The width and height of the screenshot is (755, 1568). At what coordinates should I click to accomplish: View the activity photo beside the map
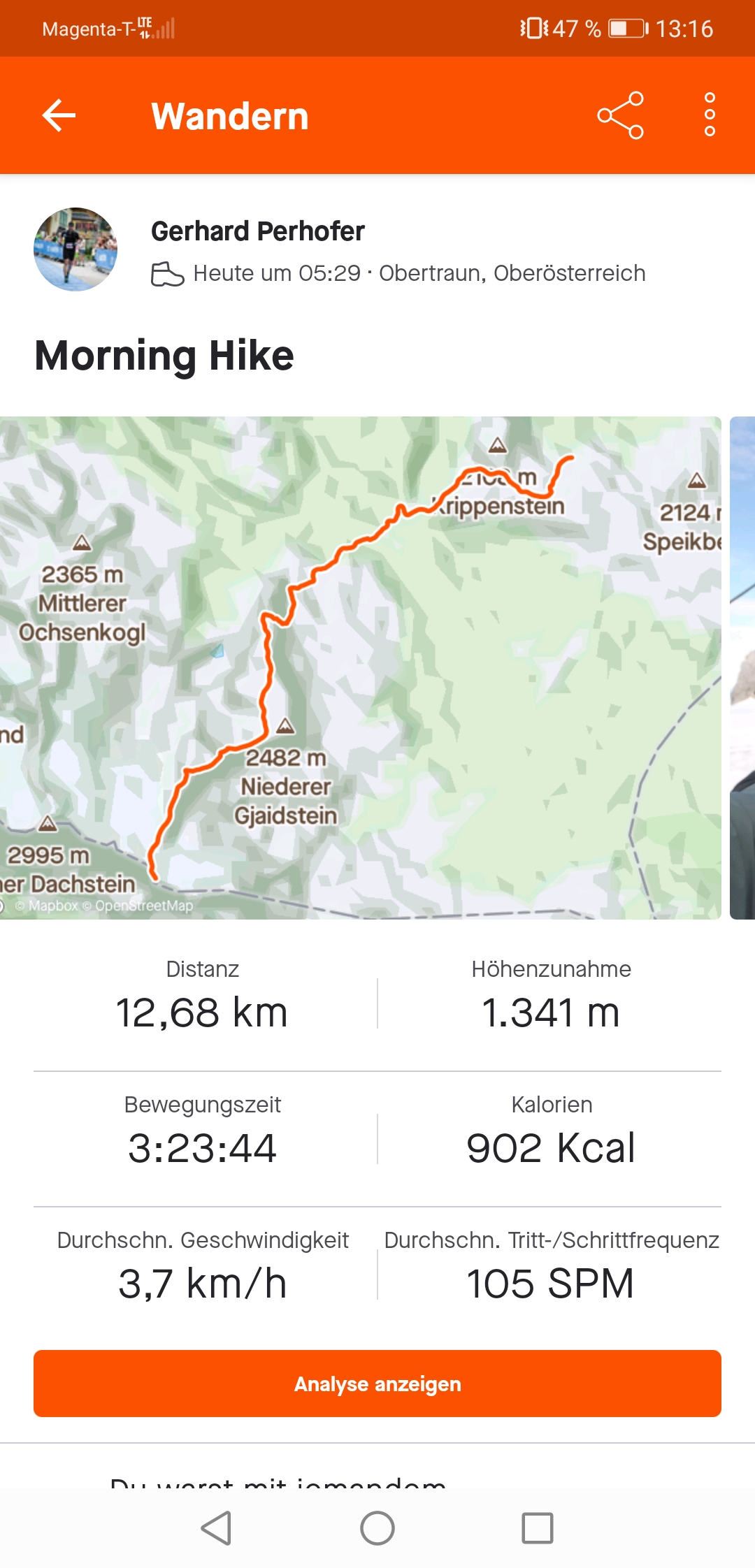pyautogui.click(x=742, y=667)
